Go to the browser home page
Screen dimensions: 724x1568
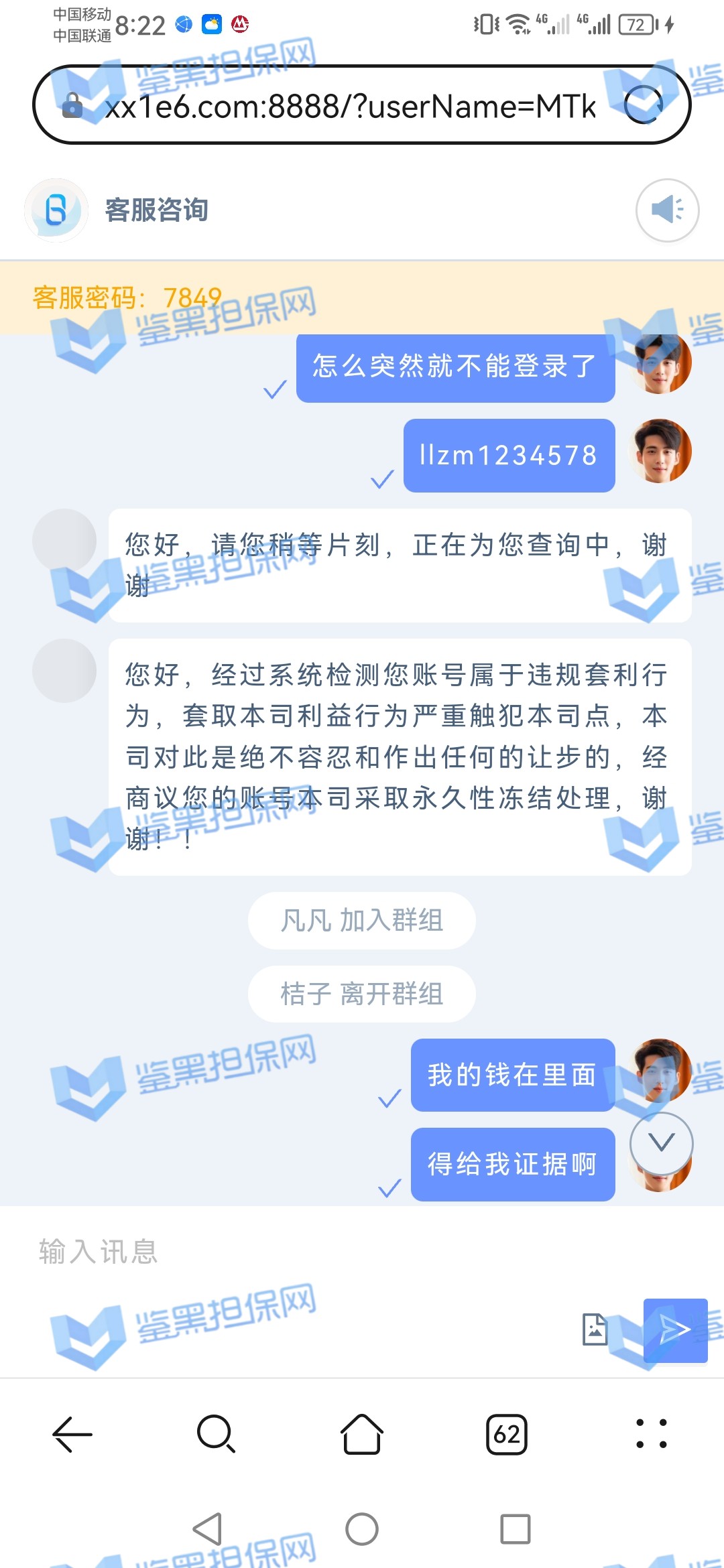[362, 1434]
